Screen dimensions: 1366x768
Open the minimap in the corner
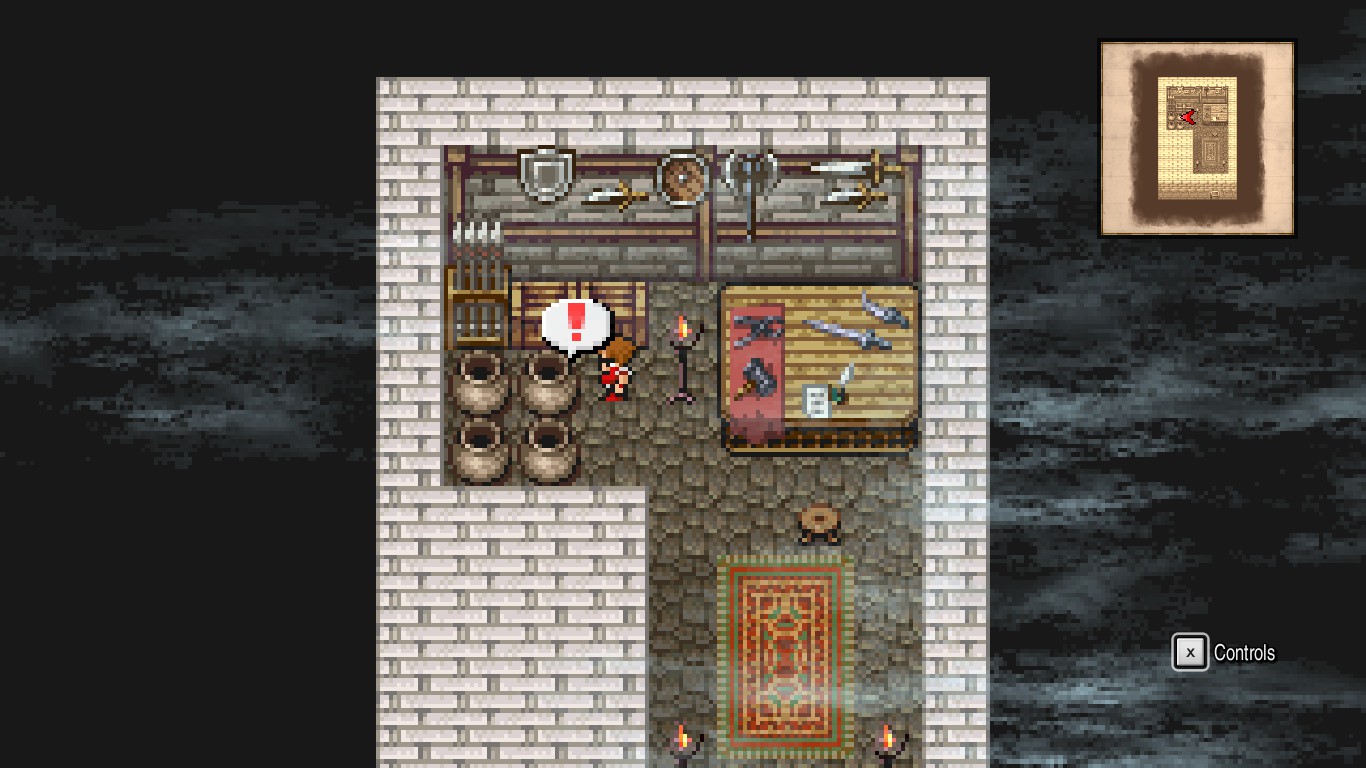[x=1197, y=138]
